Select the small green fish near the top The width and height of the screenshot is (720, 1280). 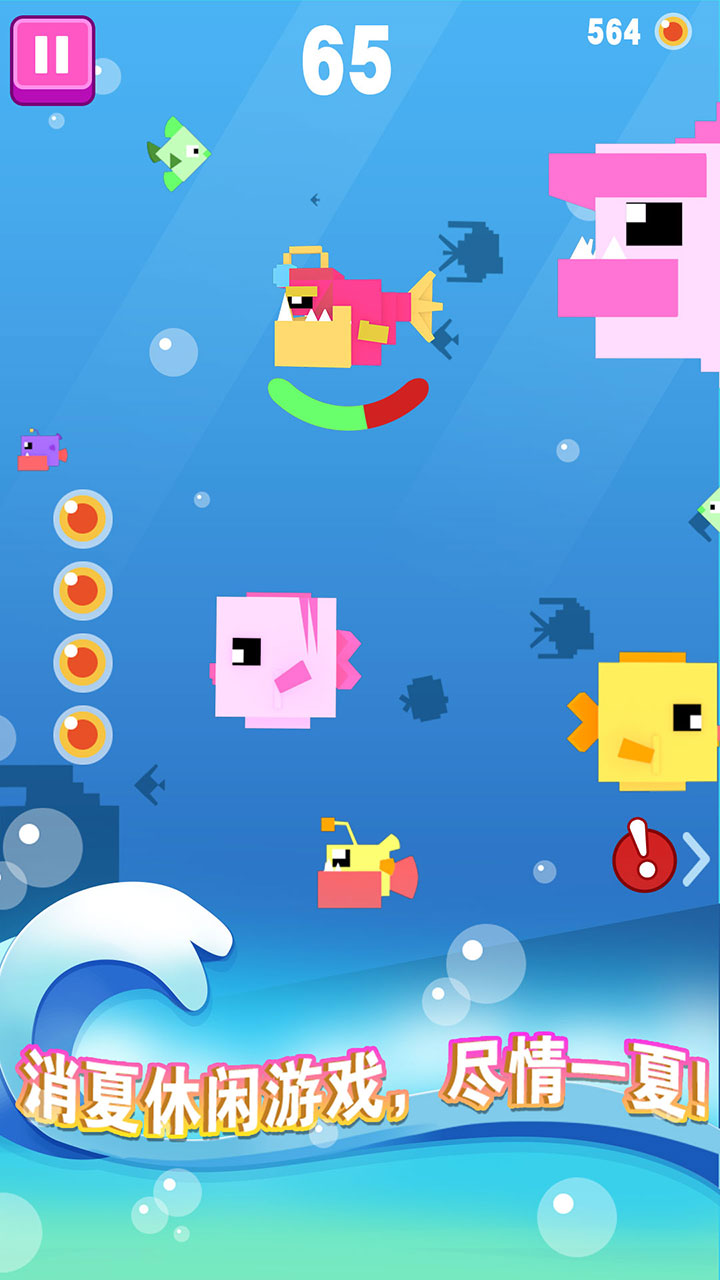tap(178, 155)
